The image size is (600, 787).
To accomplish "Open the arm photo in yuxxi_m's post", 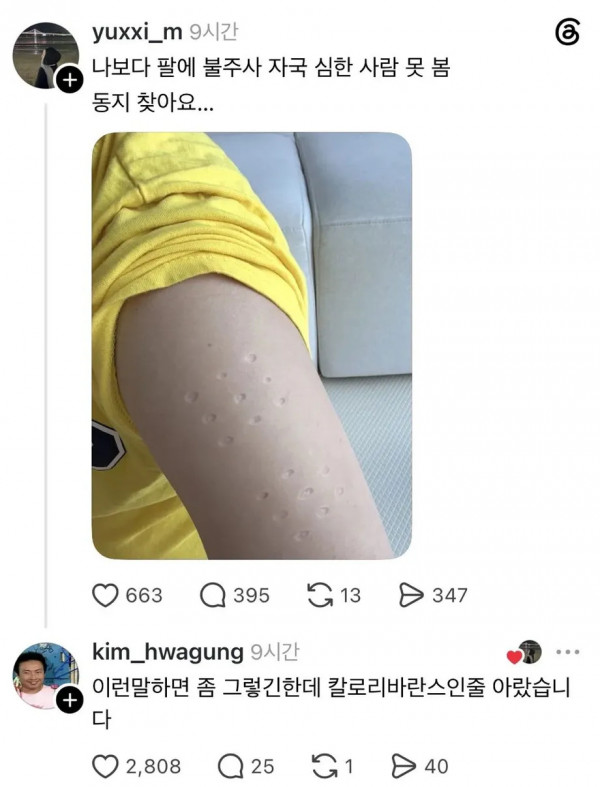I will (x=252, y=346).
